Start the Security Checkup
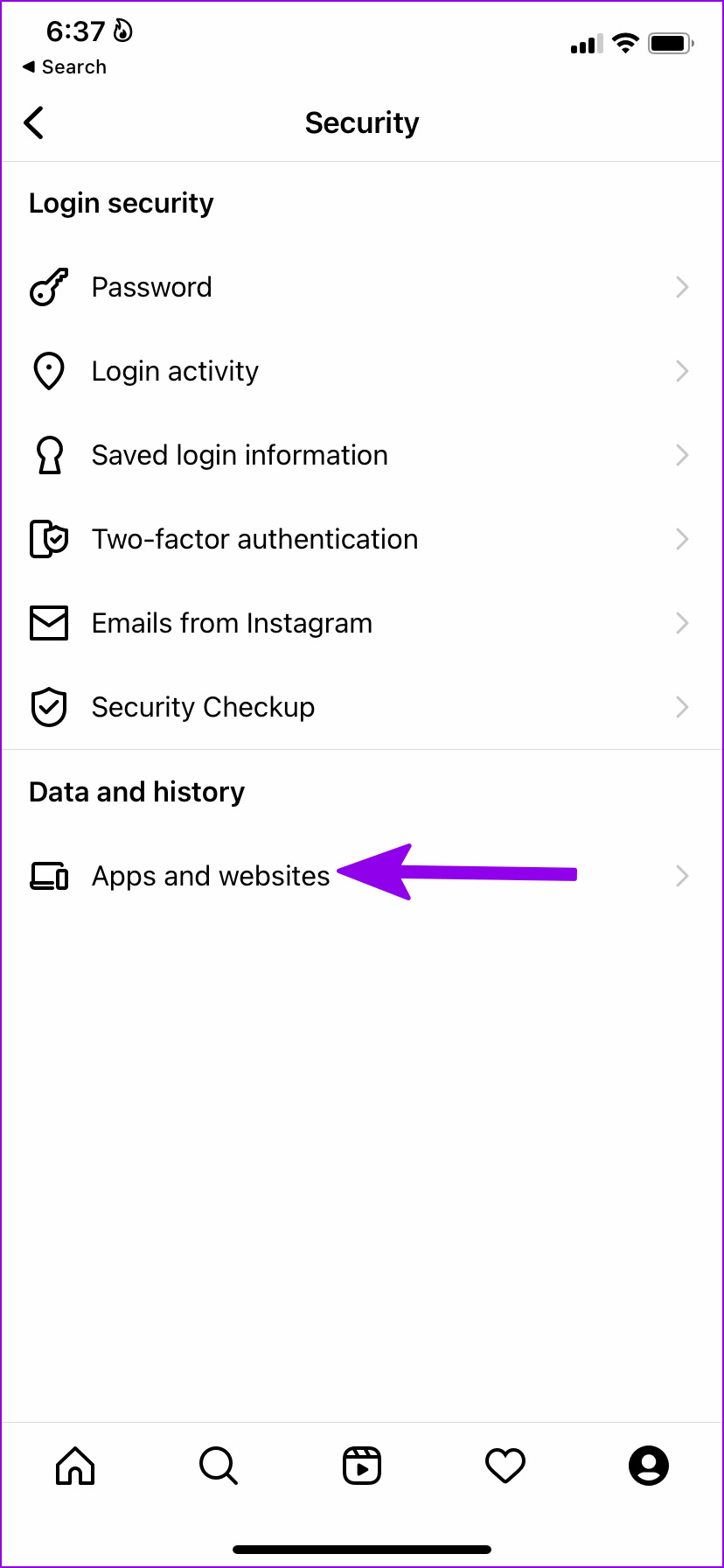Viewport: 724px width, 1568px height. (362, 707)
